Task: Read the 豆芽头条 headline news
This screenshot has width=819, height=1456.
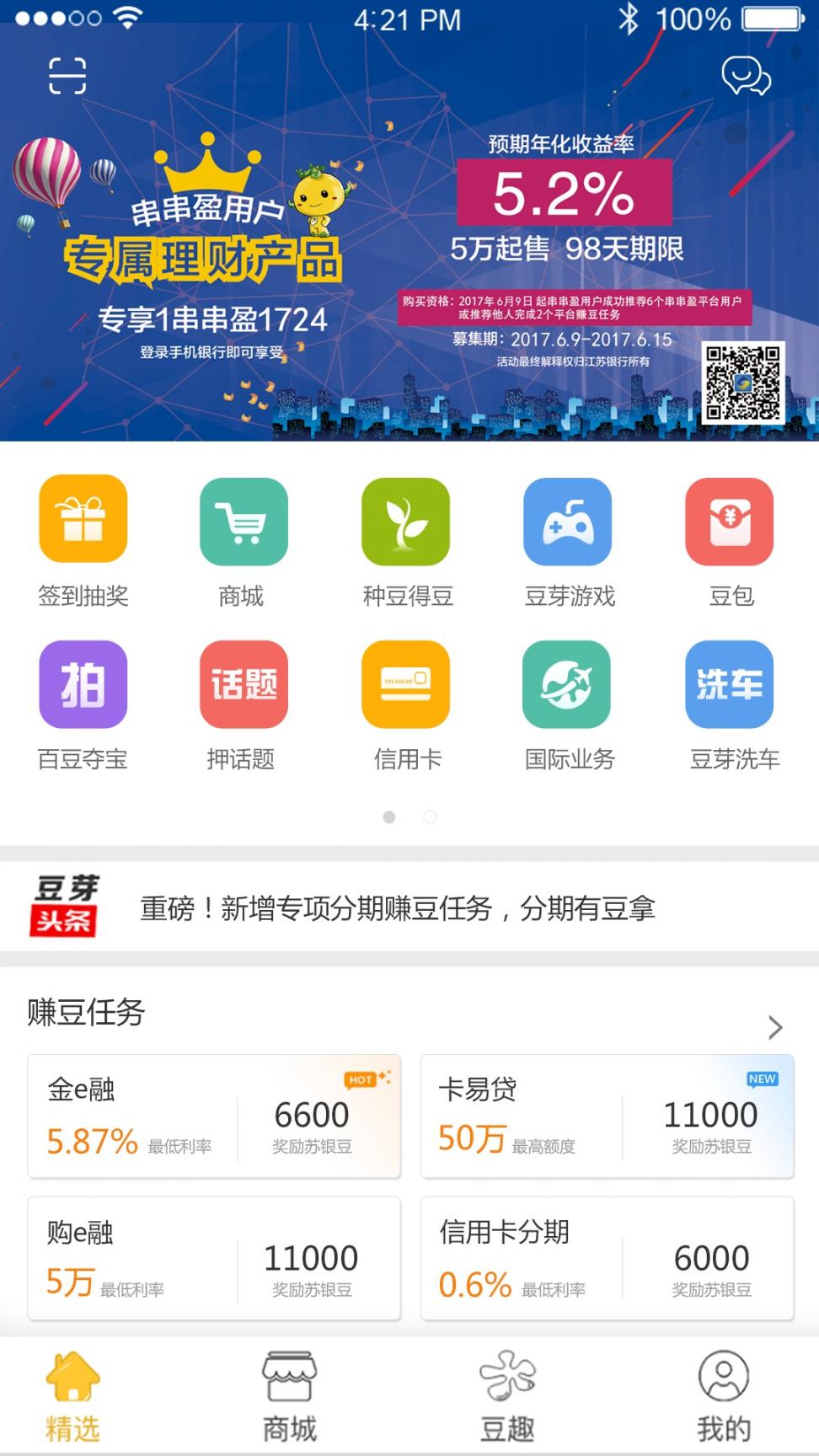Action: [x=396, y=908]
